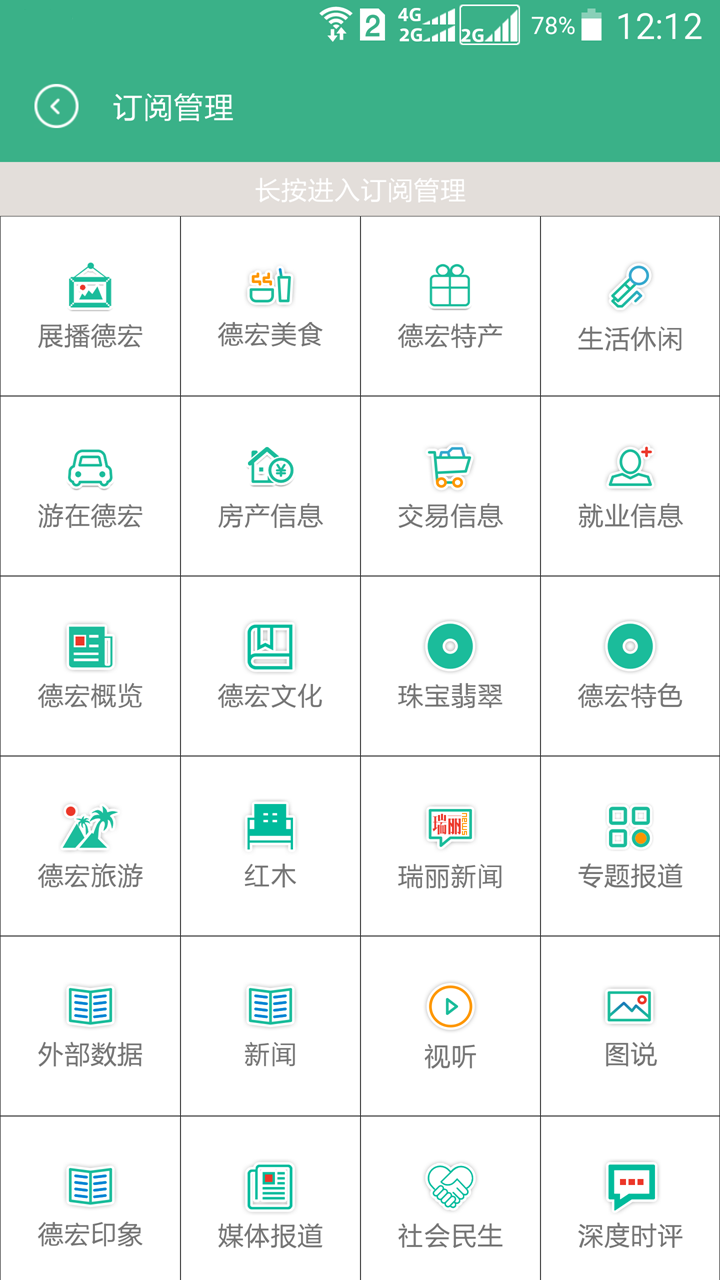The height and width of the screenshot is (1280, 720).
Task: Open the 视听 category
Action: 450,1026
